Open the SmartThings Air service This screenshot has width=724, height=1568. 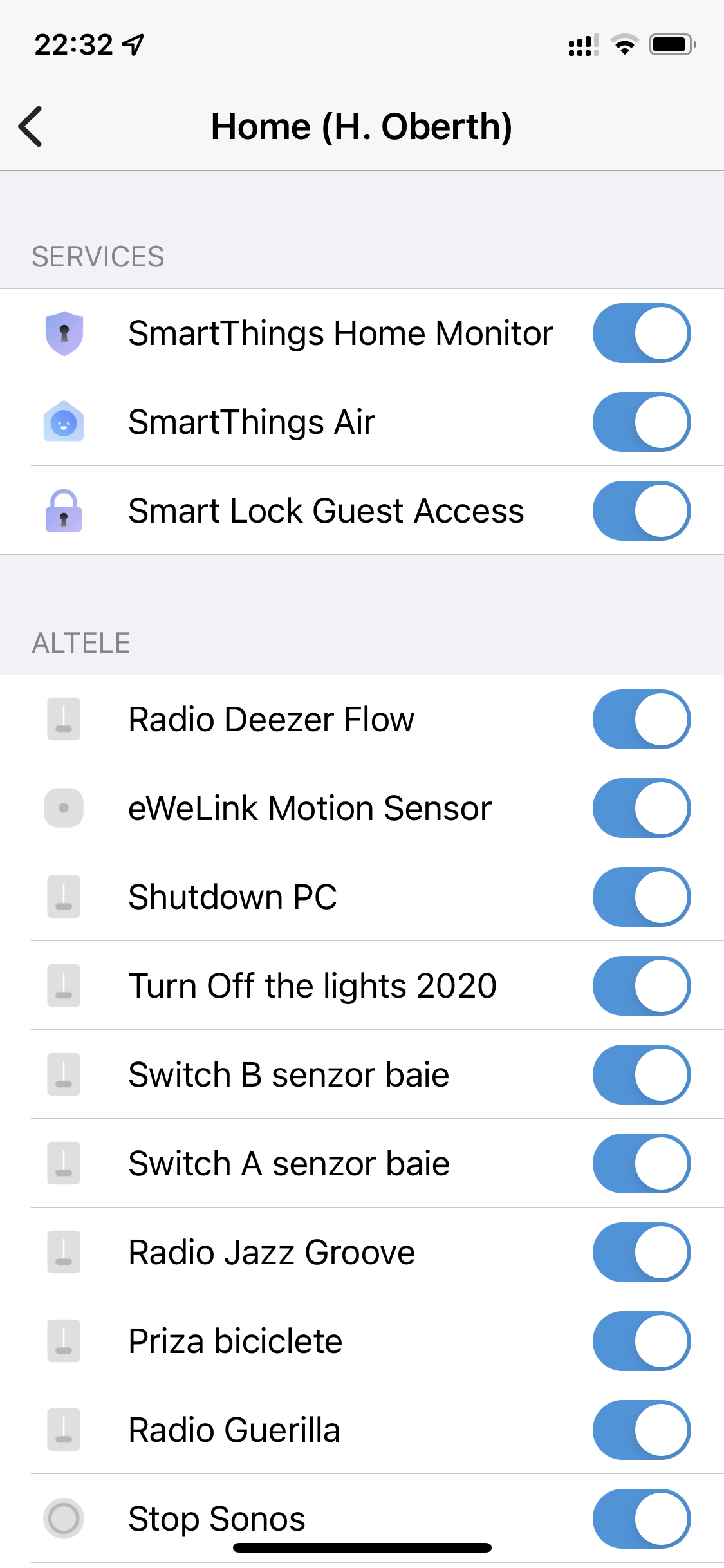(x=290, y=422)
